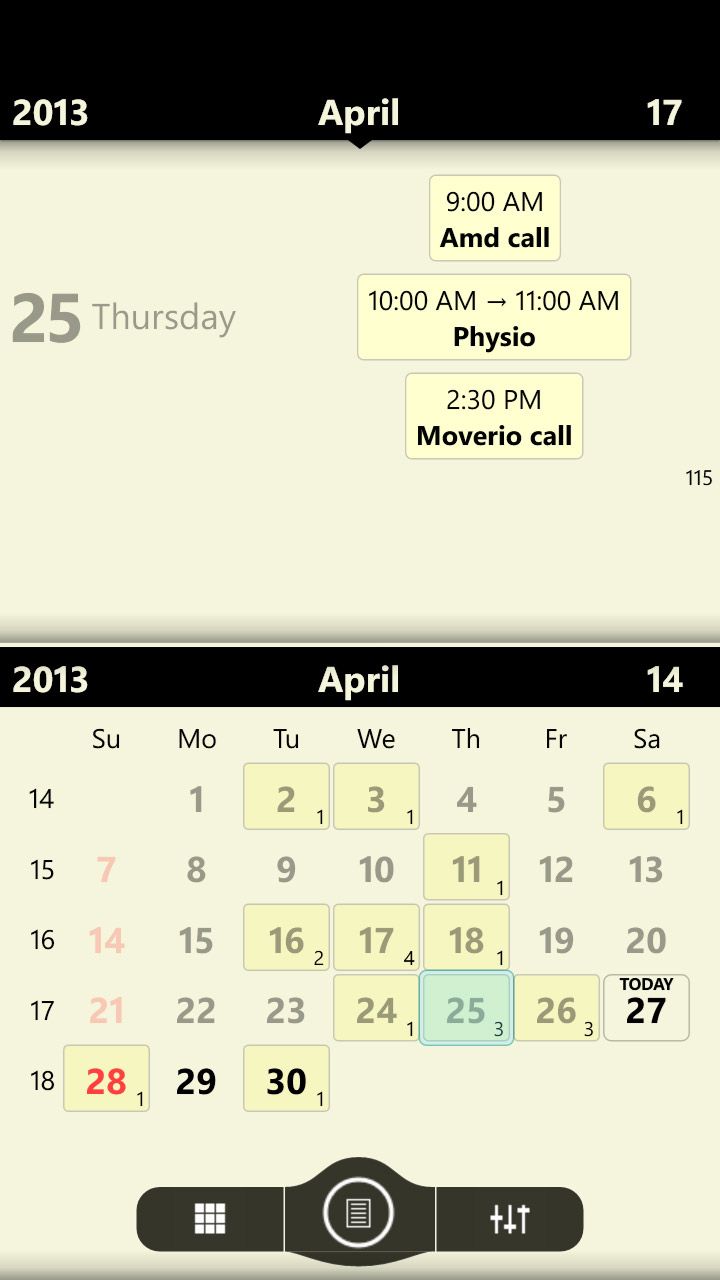Select April 17 in the calendar
720x1280 pixels.
point(376,937)
